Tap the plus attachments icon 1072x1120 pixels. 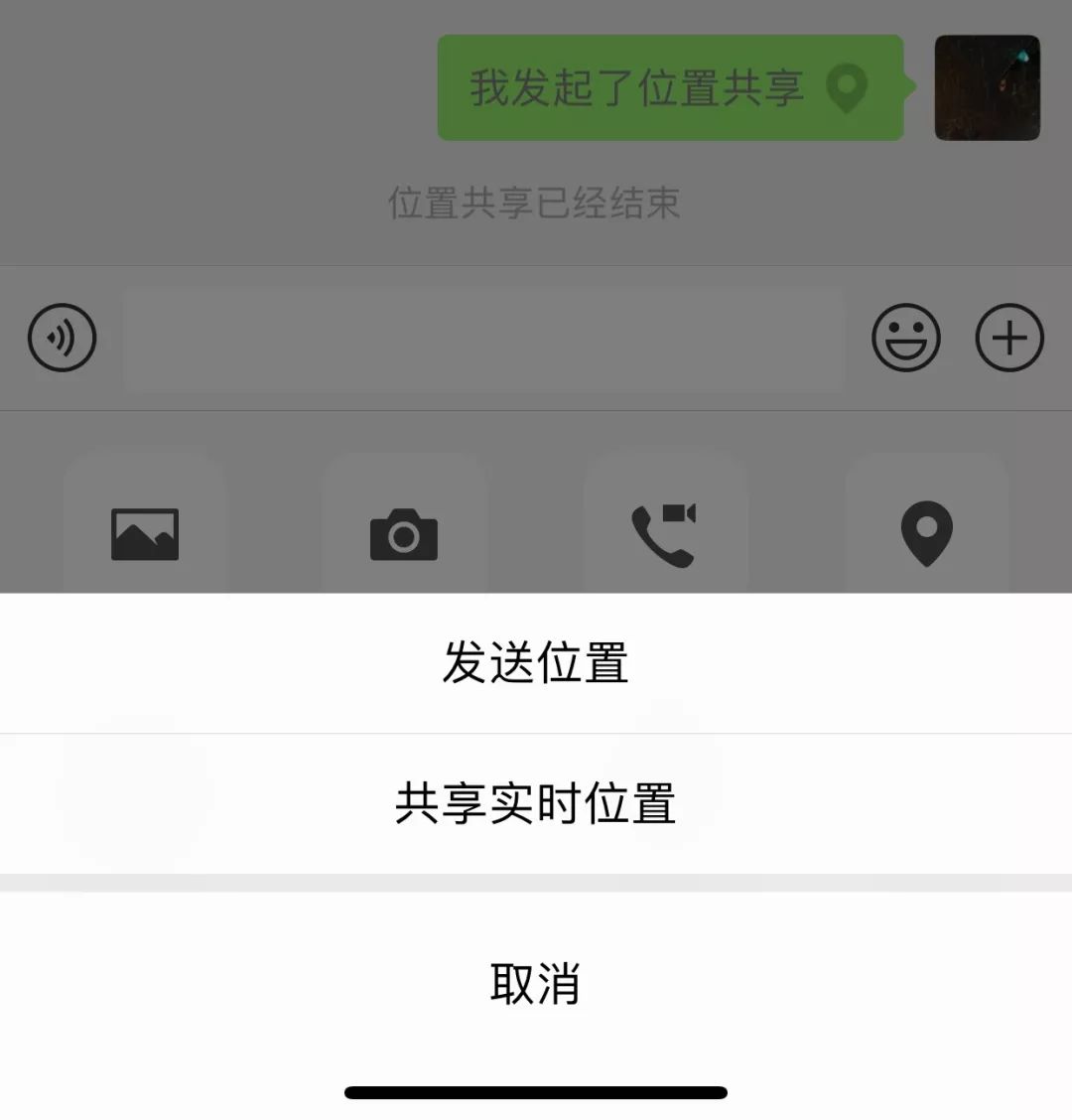1009,339
